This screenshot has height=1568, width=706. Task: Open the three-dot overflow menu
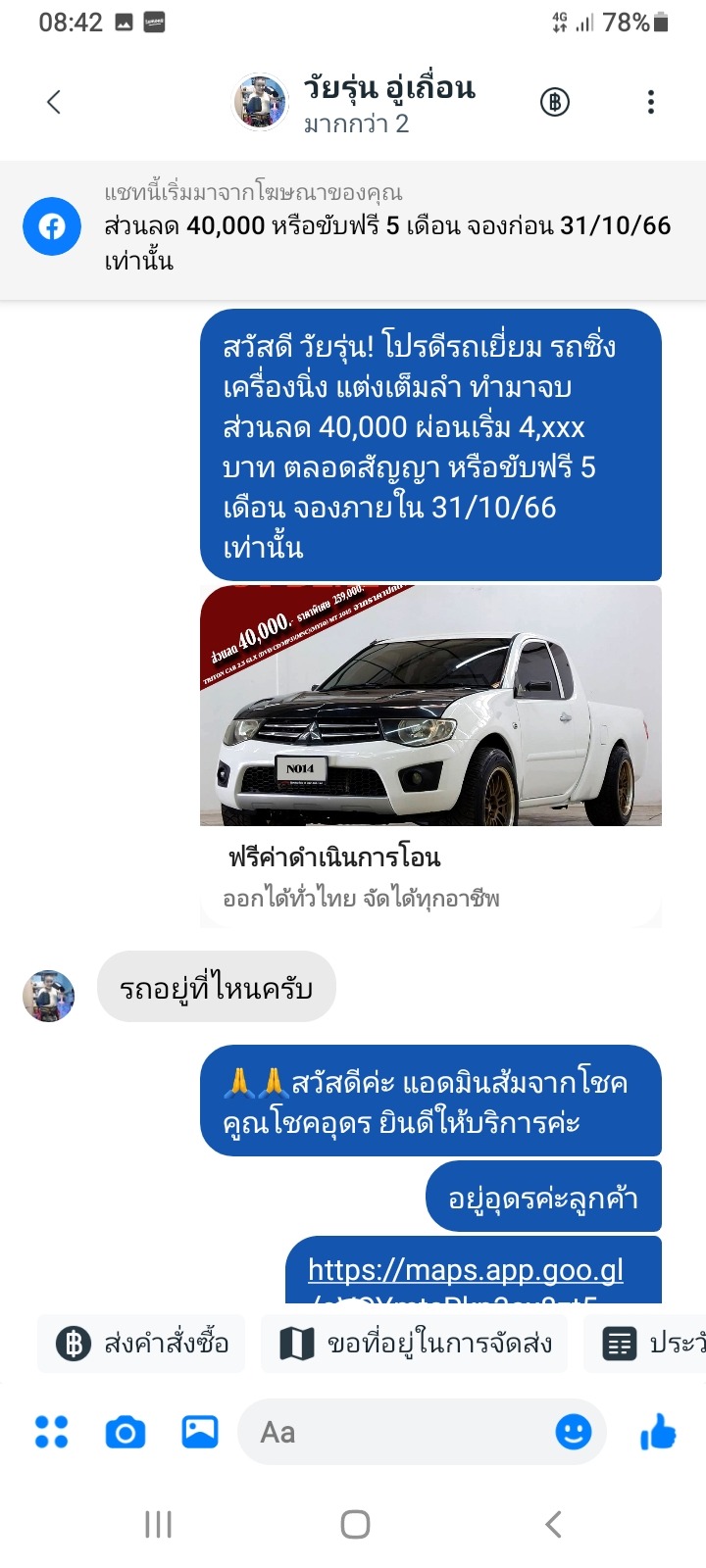(651, 102)
